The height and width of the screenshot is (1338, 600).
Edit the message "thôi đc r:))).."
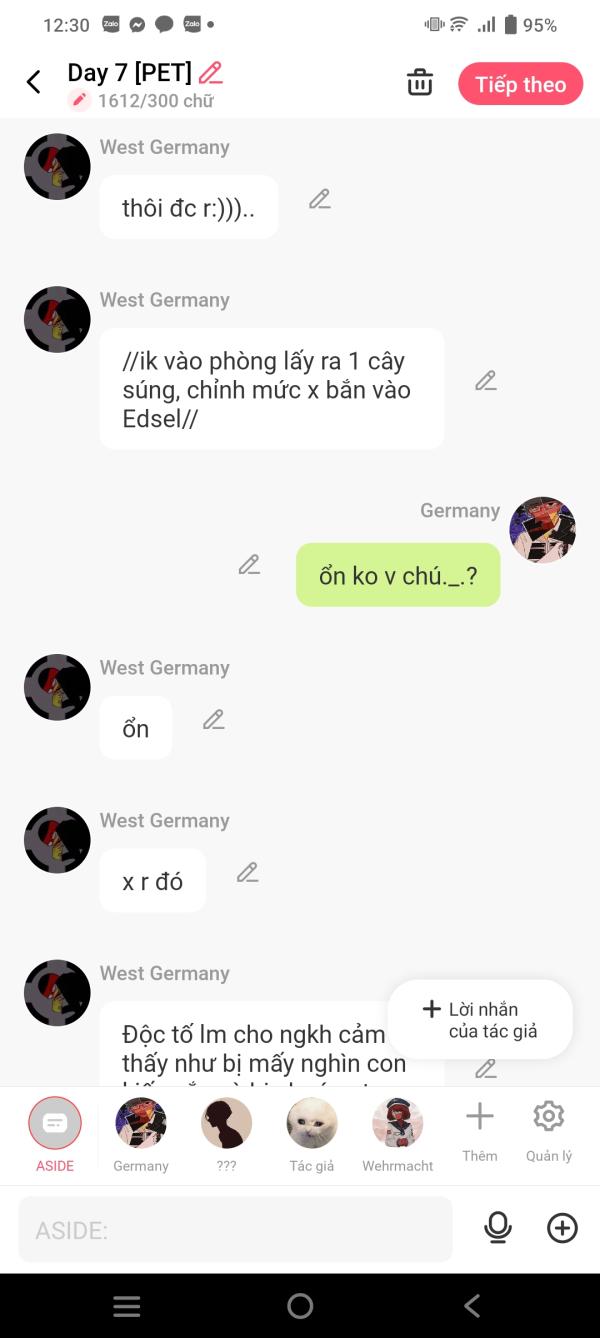click(x=320, y=199)
